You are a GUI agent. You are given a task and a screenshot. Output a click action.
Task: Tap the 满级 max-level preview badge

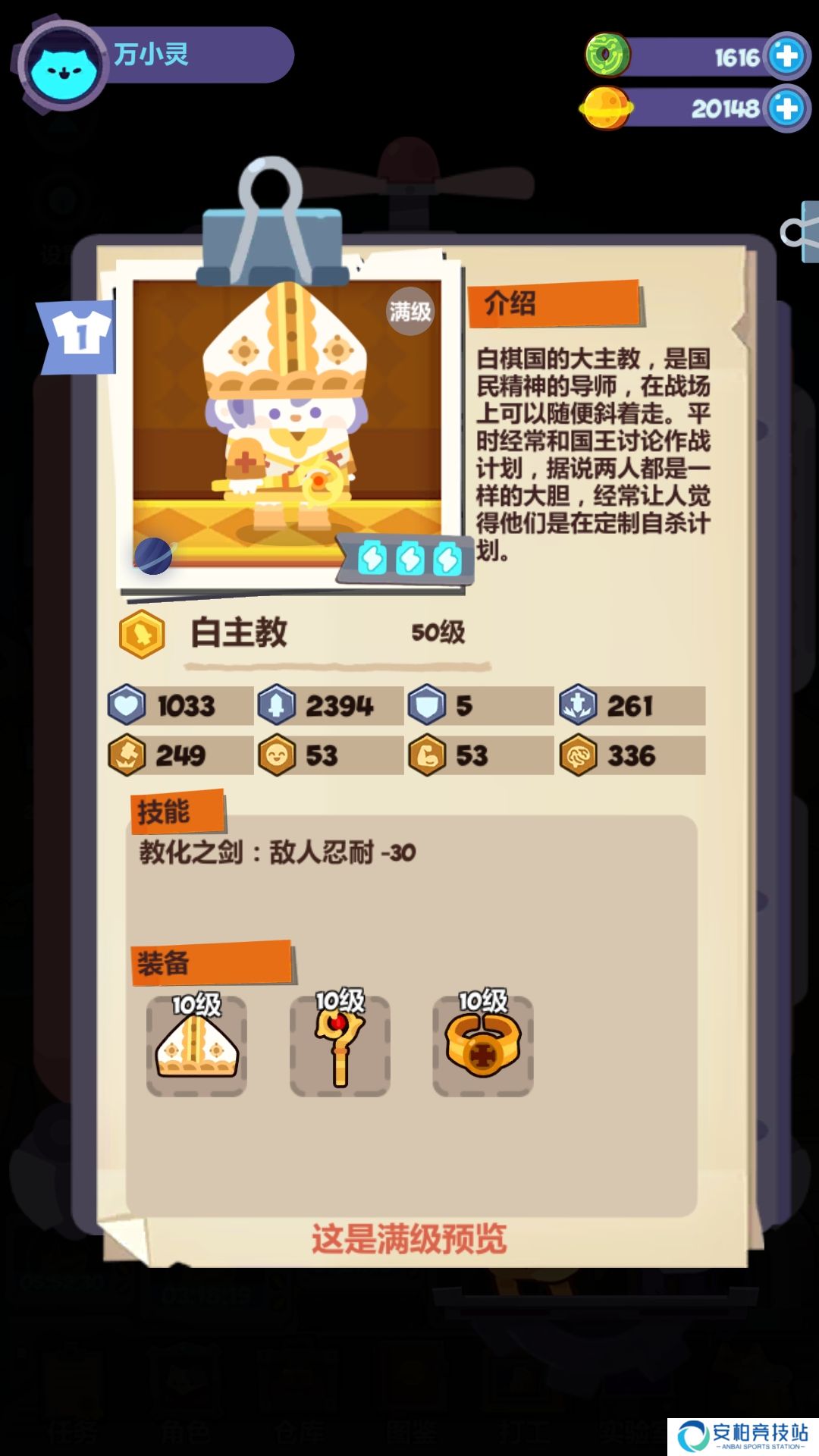pos(410,311)
